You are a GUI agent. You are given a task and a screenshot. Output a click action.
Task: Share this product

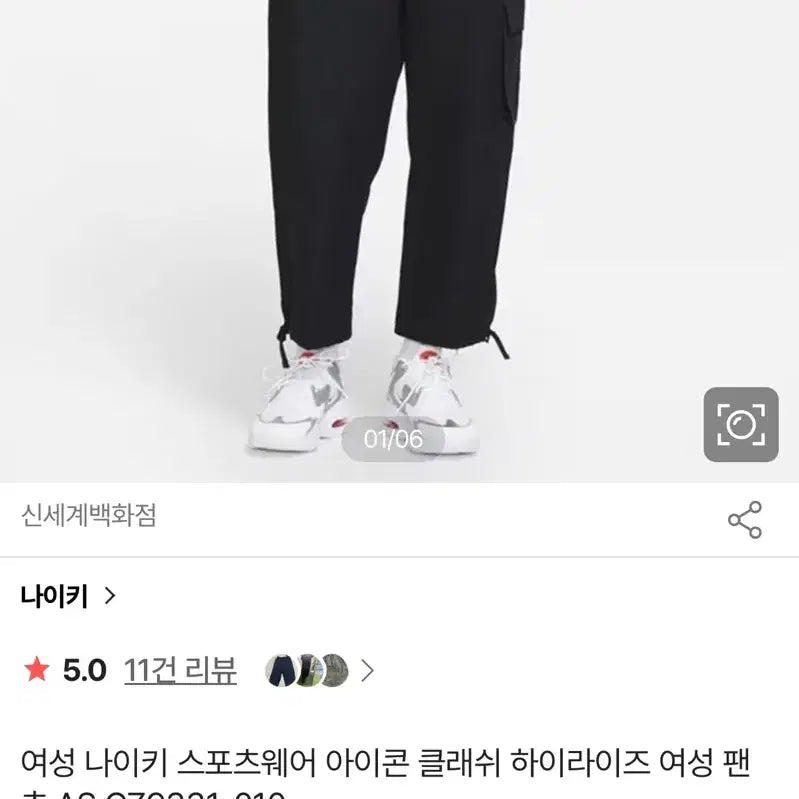pyautogui.click(x=744, y=519)
